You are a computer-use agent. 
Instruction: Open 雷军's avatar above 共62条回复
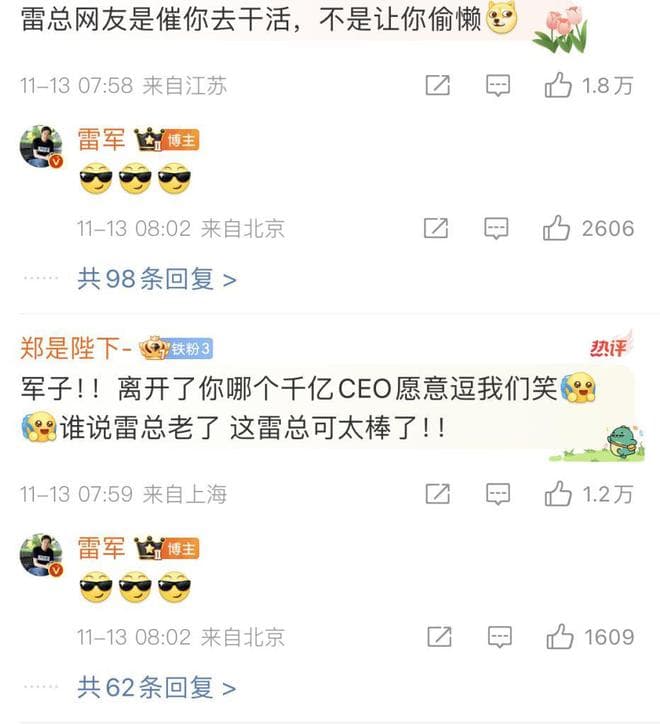pyautogui.click(x=41, y=555)
